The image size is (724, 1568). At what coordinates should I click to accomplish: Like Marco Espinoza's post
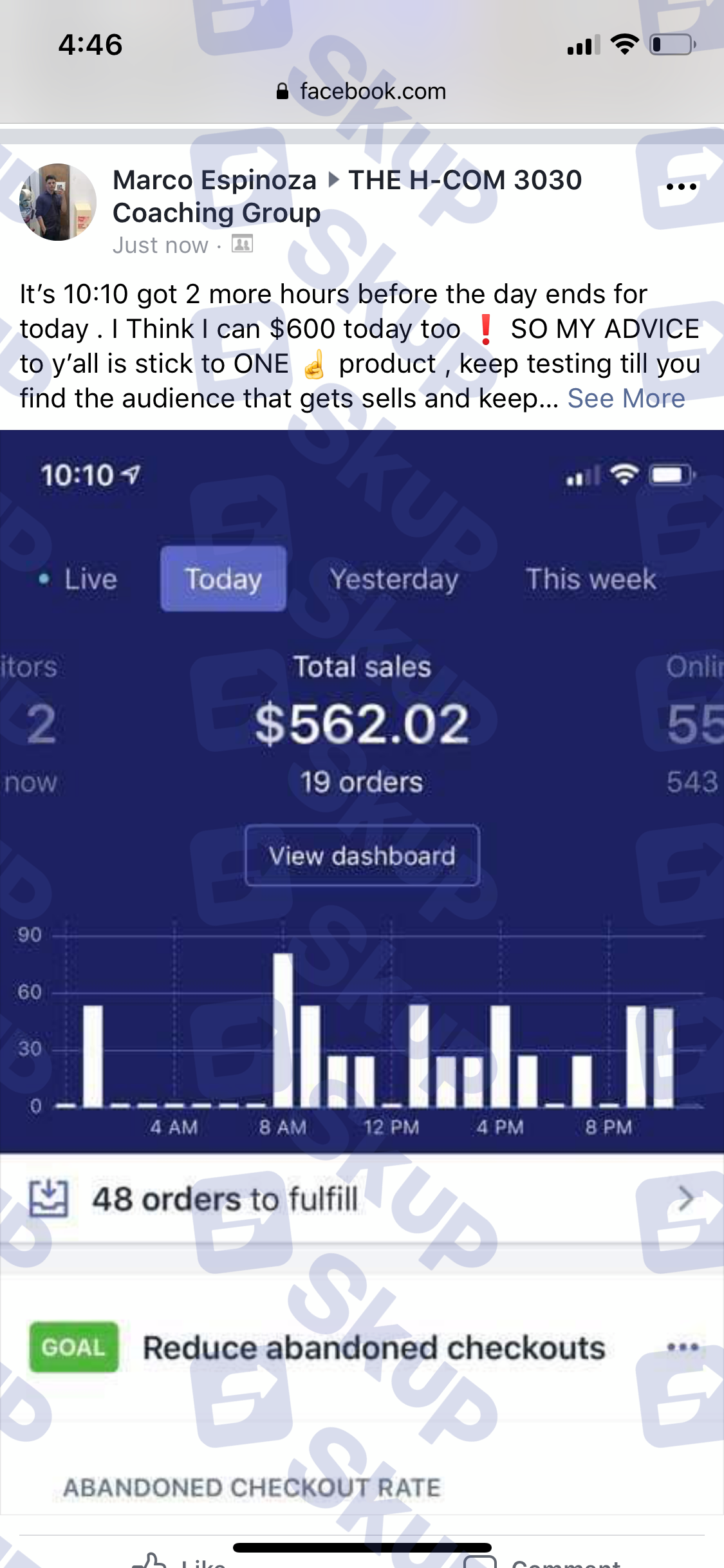pos(179,1560)
